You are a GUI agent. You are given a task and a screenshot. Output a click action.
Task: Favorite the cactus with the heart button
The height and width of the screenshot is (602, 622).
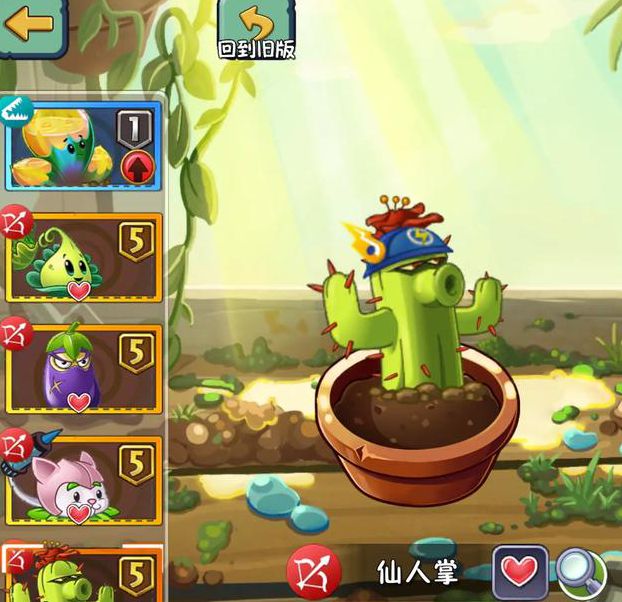tap(519, 572)
